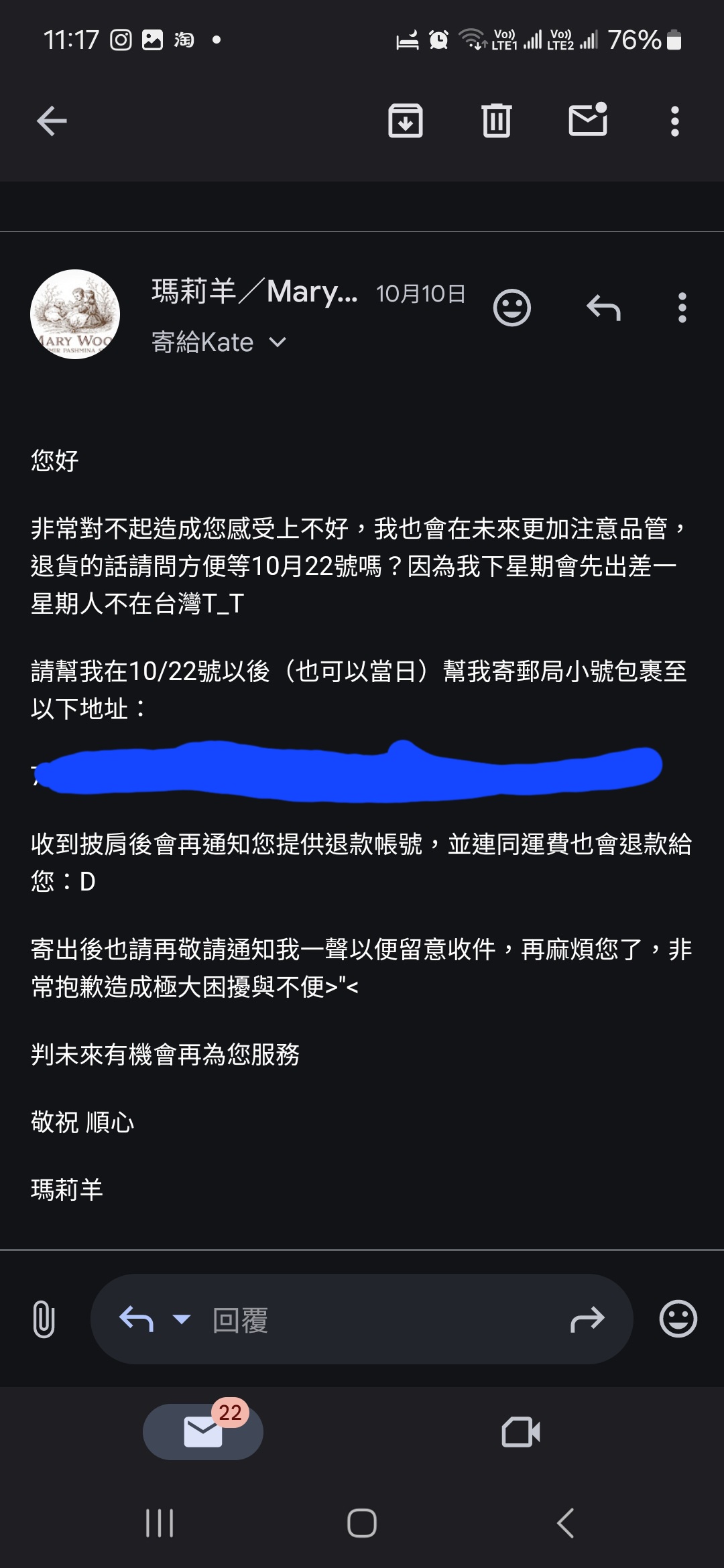
Task: Delete this email with trash icon
Action: [496, 121]
